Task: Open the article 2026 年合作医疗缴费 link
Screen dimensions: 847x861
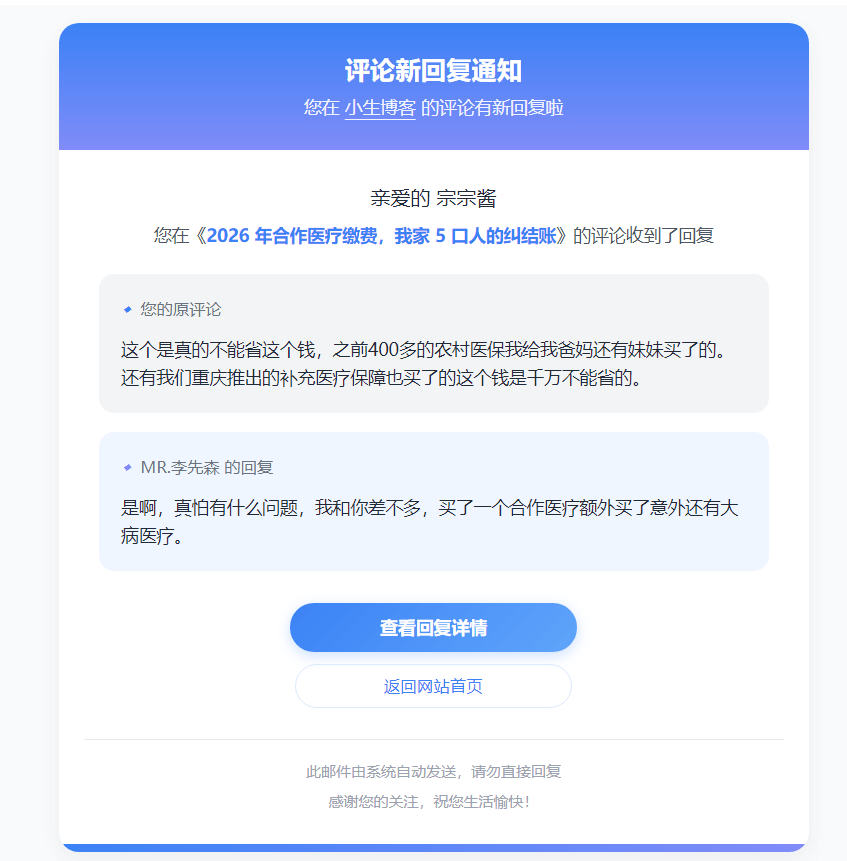Action: pyautogui.click(x=386, y=236)
